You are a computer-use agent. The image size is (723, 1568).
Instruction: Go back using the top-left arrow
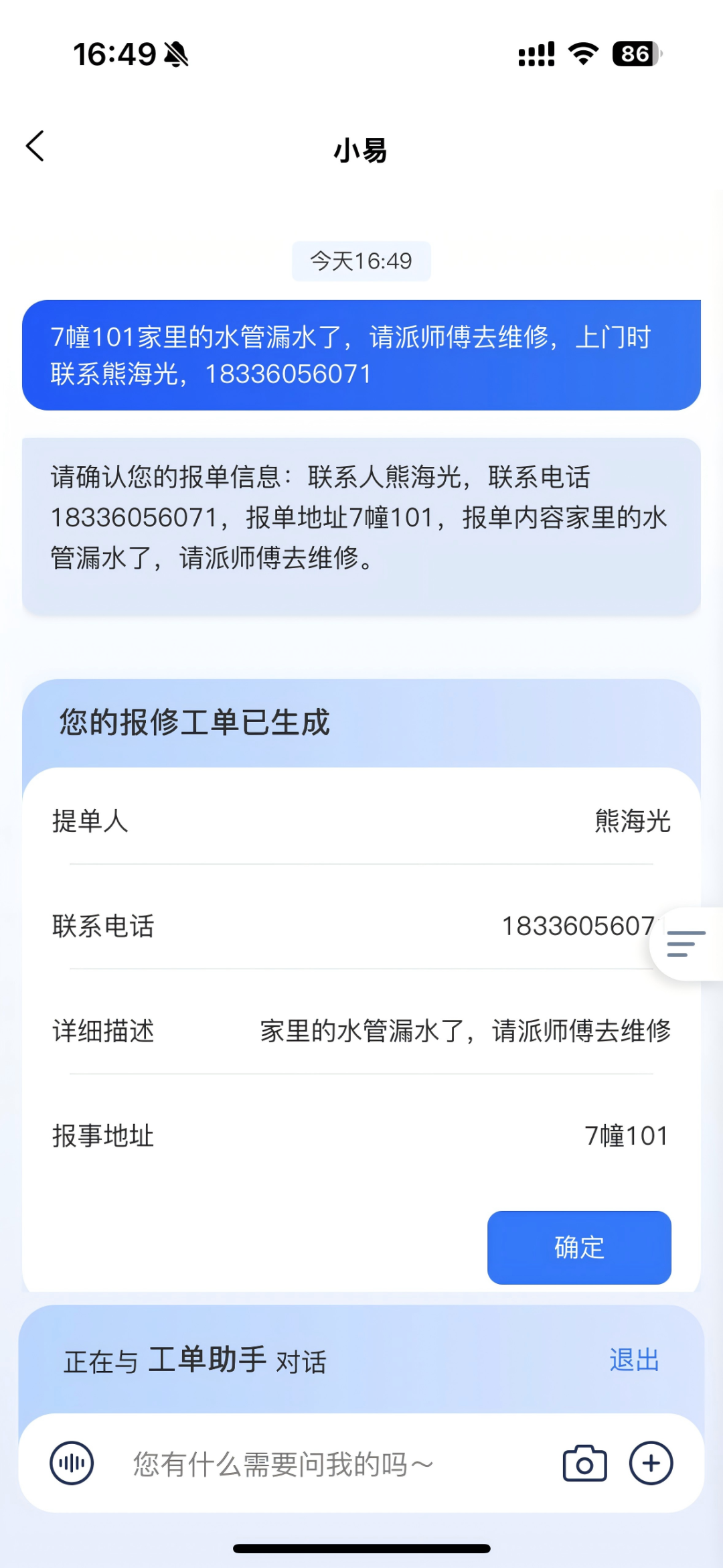(35, 146)
